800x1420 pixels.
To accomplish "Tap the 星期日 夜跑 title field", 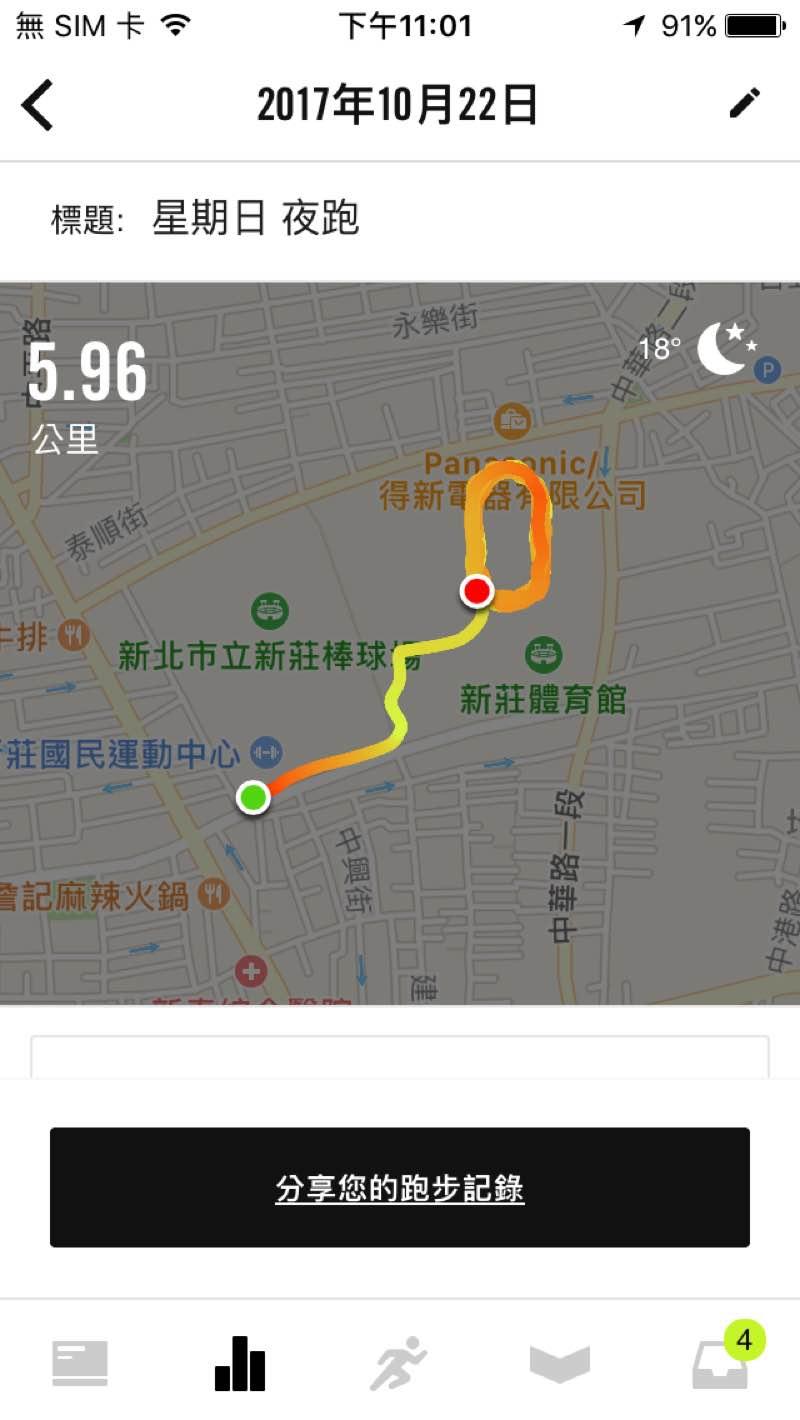I will [255, 219].
